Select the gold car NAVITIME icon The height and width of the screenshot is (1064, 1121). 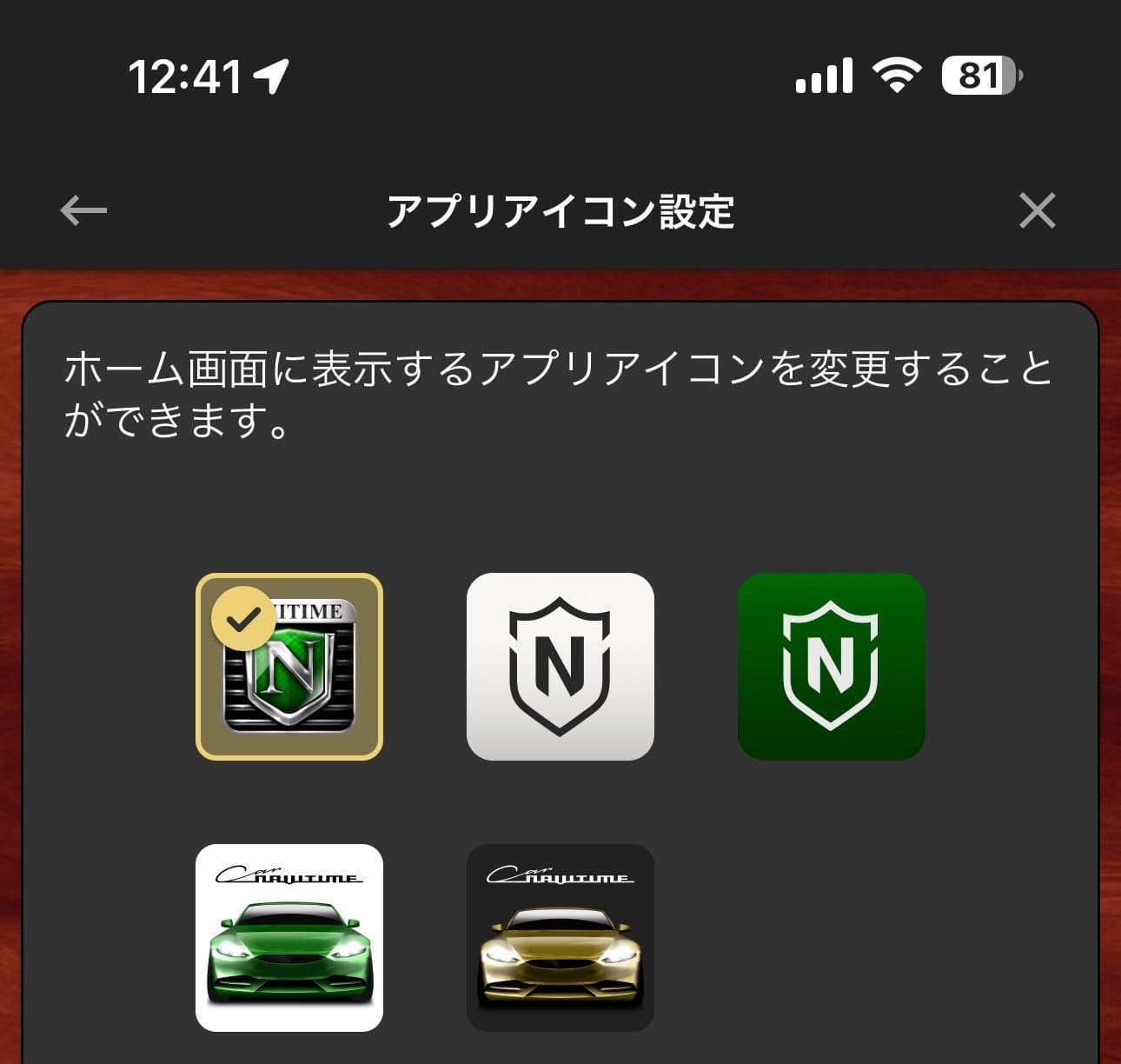coord(560,938)
